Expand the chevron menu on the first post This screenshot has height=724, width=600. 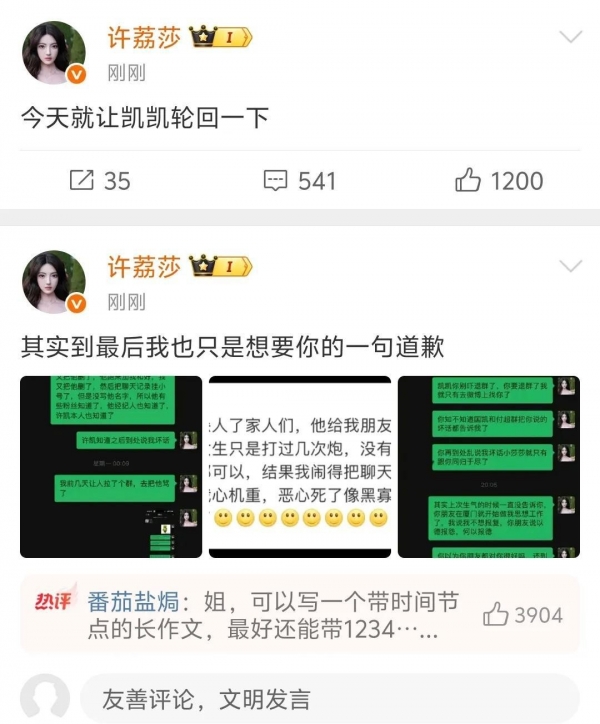tap(570, 39)
